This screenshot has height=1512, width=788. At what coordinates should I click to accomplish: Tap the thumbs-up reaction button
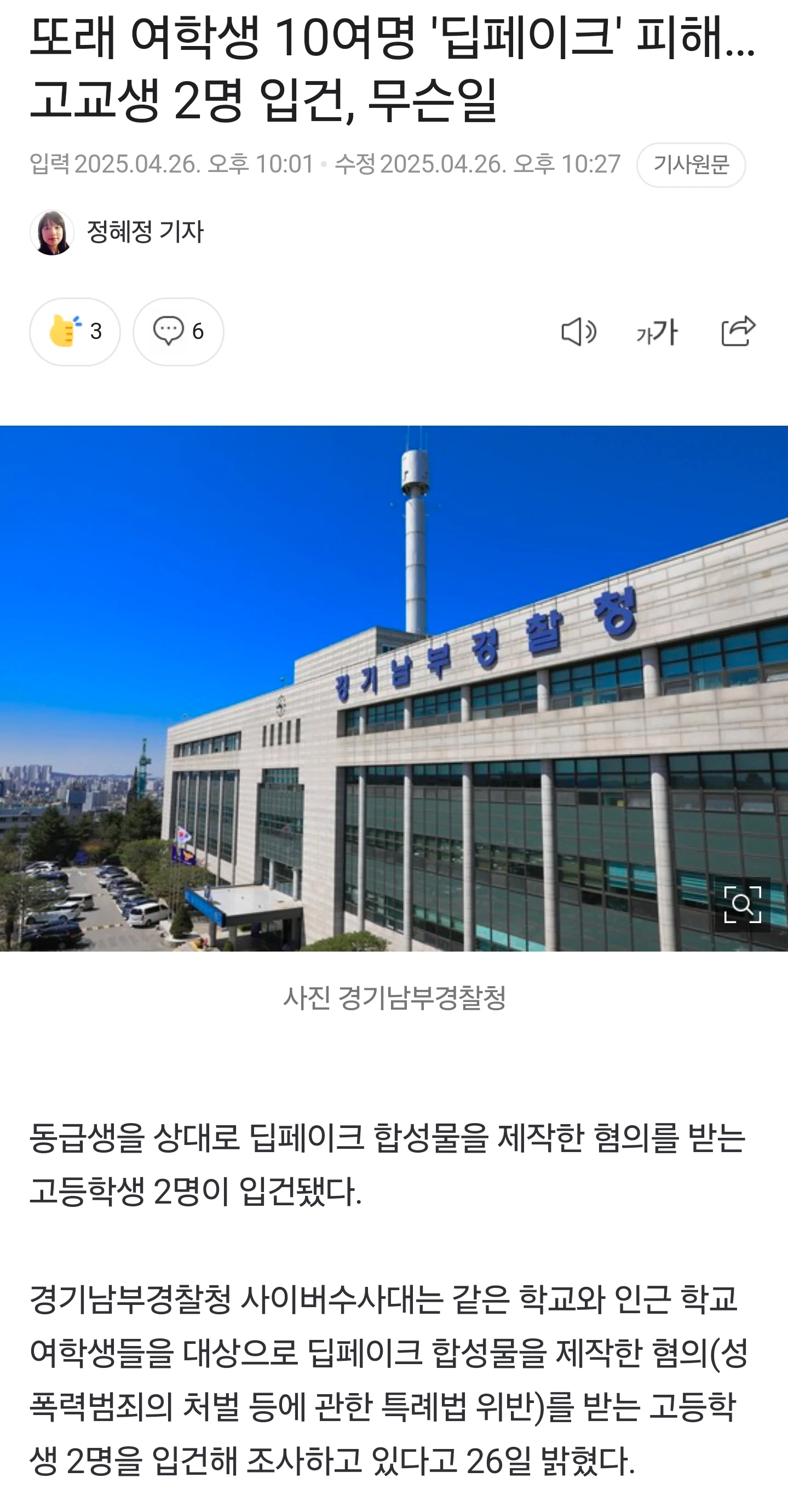[75, 331]
